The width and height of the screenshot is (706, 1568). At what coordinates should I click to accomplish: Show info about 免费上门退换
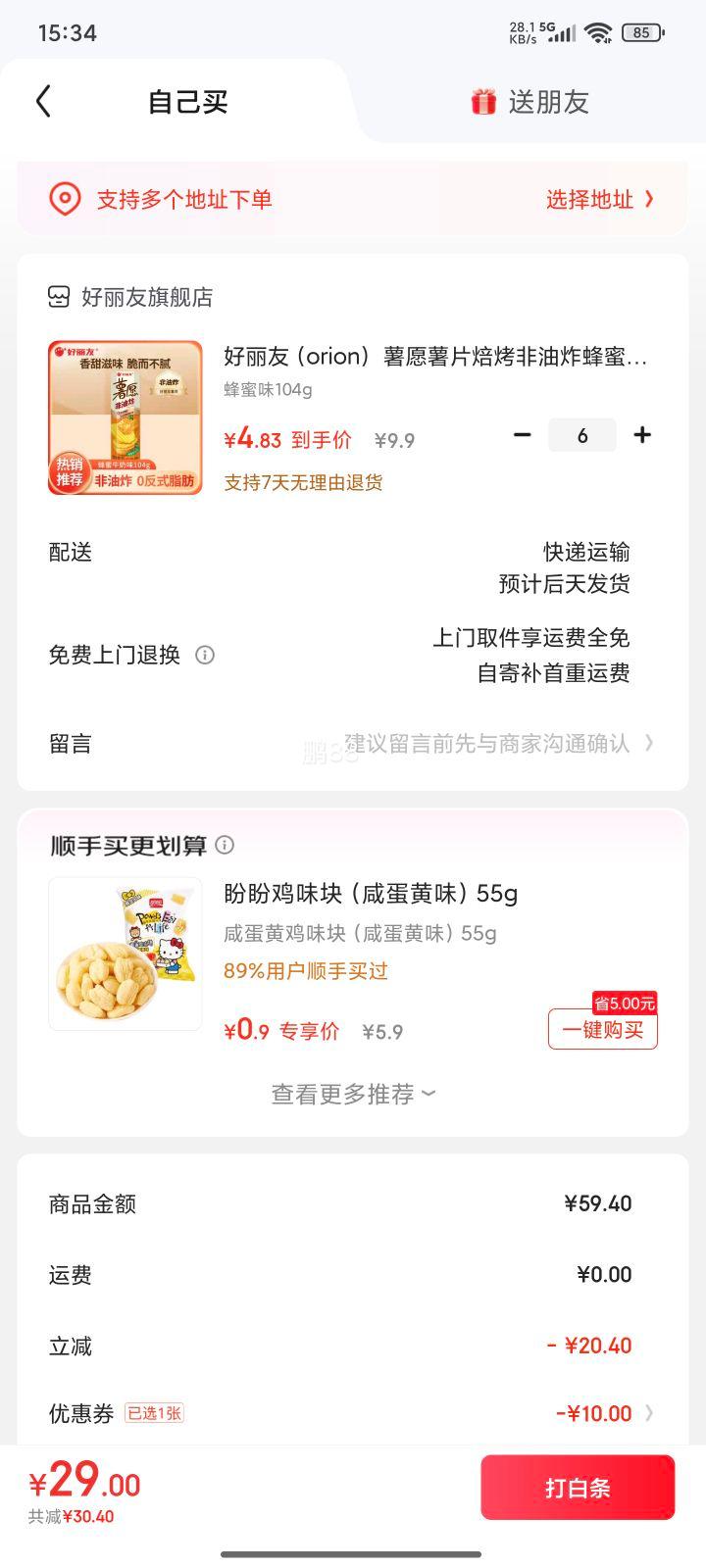click(205, 655)
